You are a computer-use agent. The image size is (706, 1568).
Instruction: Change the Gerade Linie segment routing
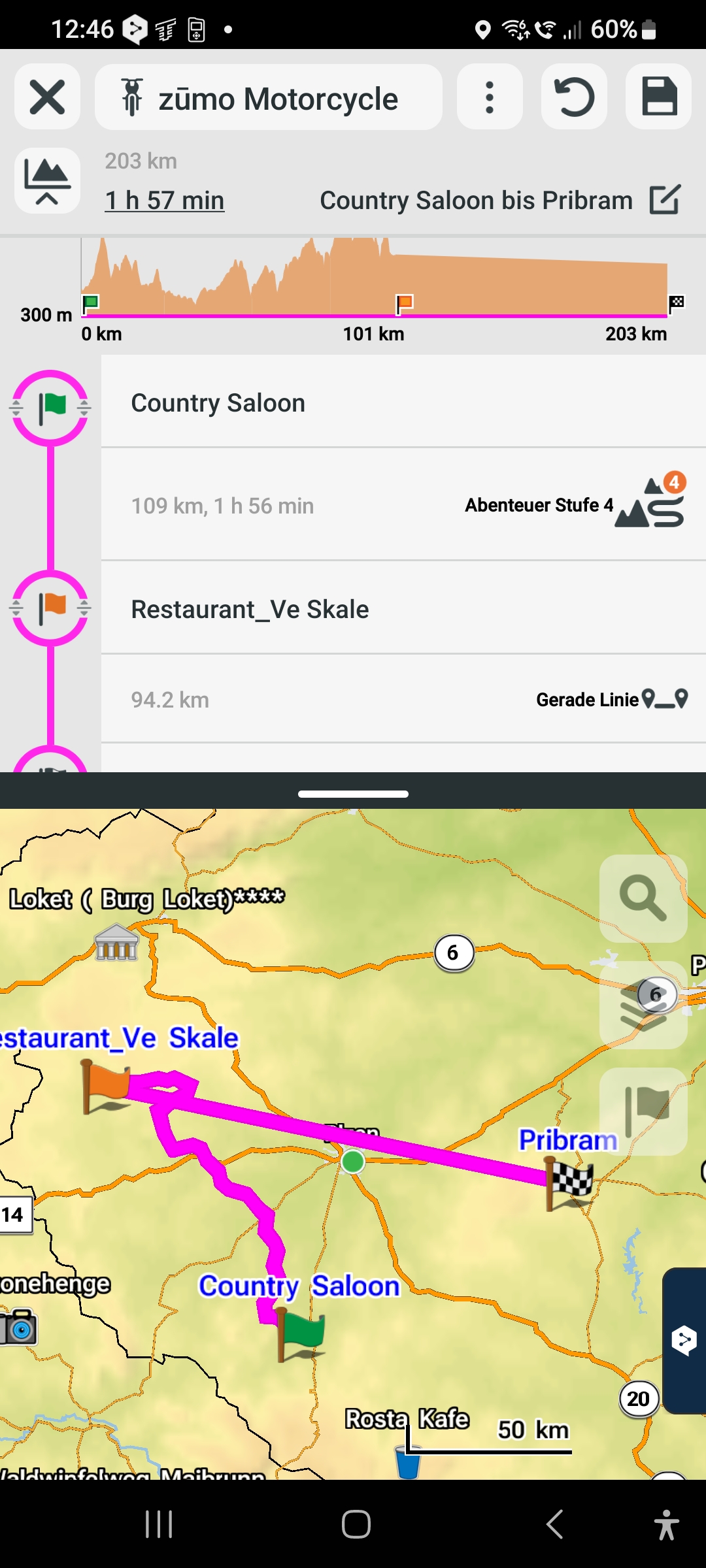[x=612, y=699]
